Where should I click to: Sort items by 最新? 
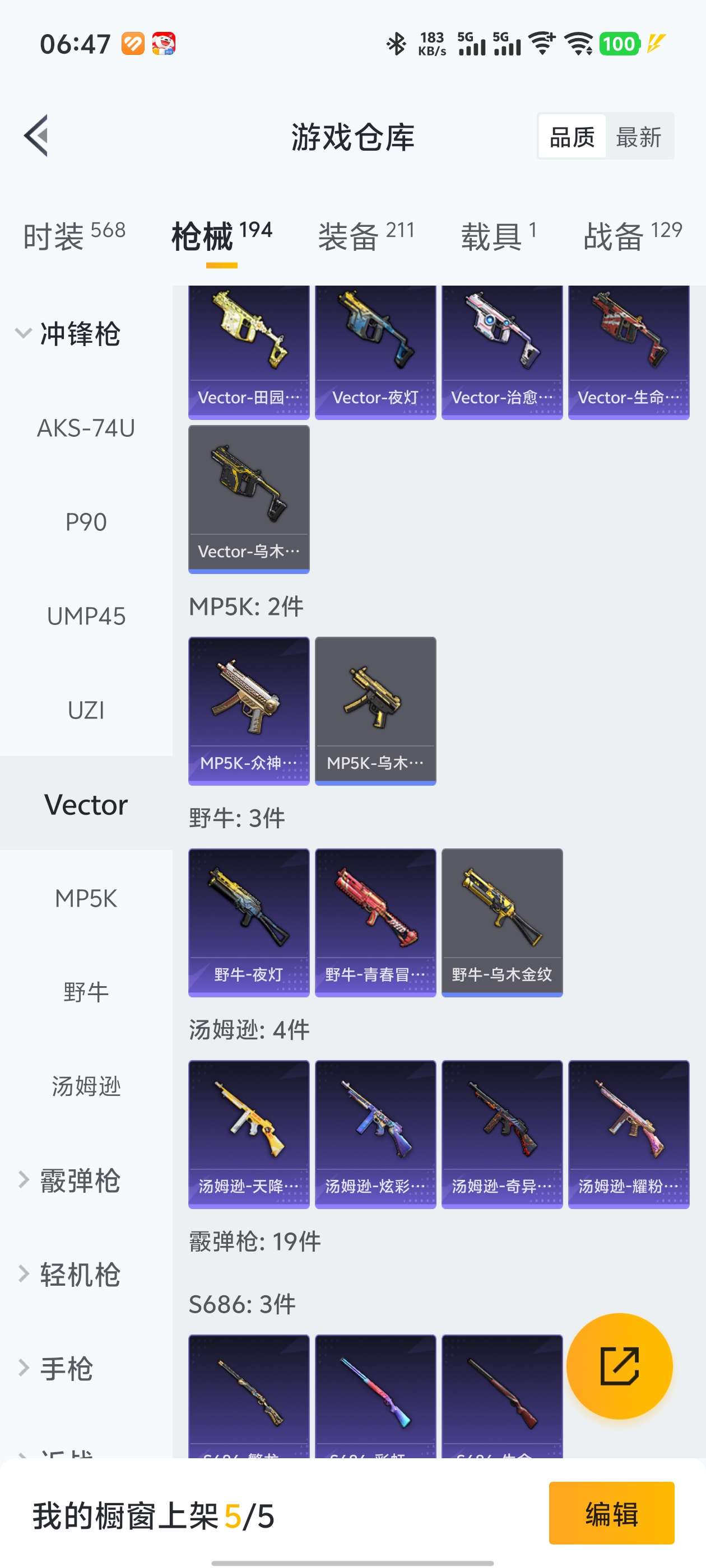coord(638,136)
